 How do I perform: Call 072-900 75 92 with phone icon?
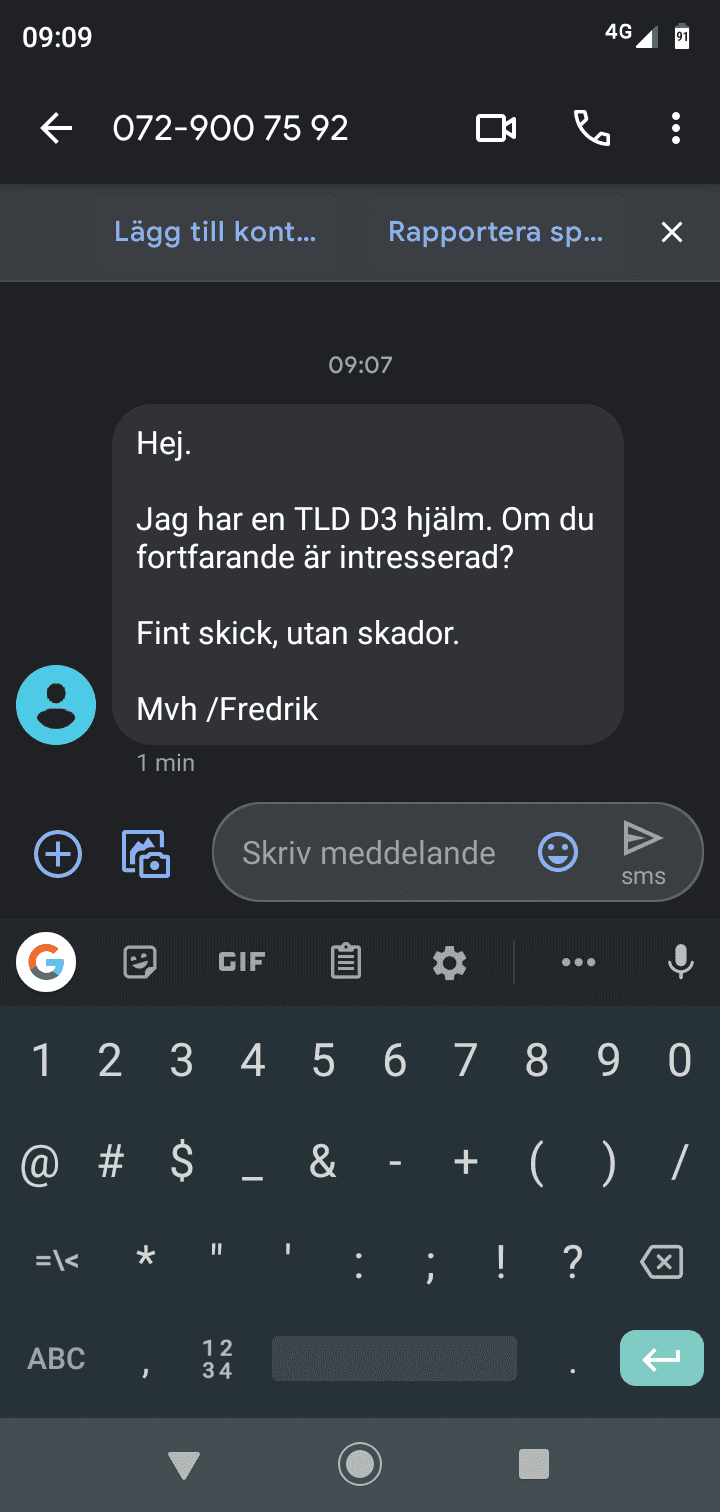591,128
